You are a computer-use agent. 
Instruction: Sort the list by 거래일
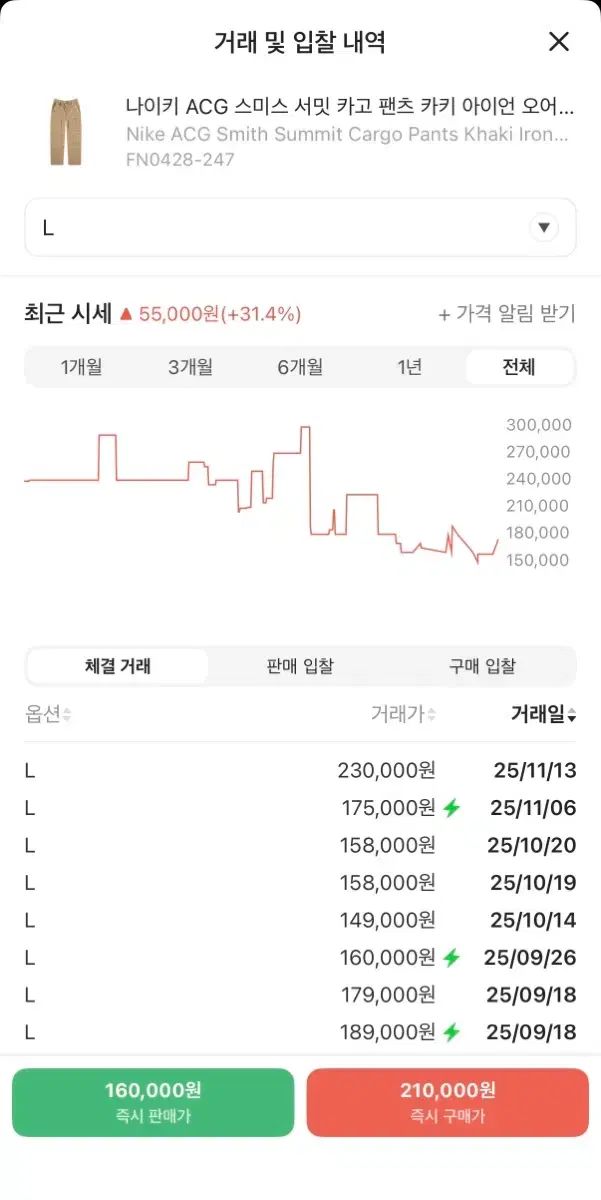[x=543, y=714]
